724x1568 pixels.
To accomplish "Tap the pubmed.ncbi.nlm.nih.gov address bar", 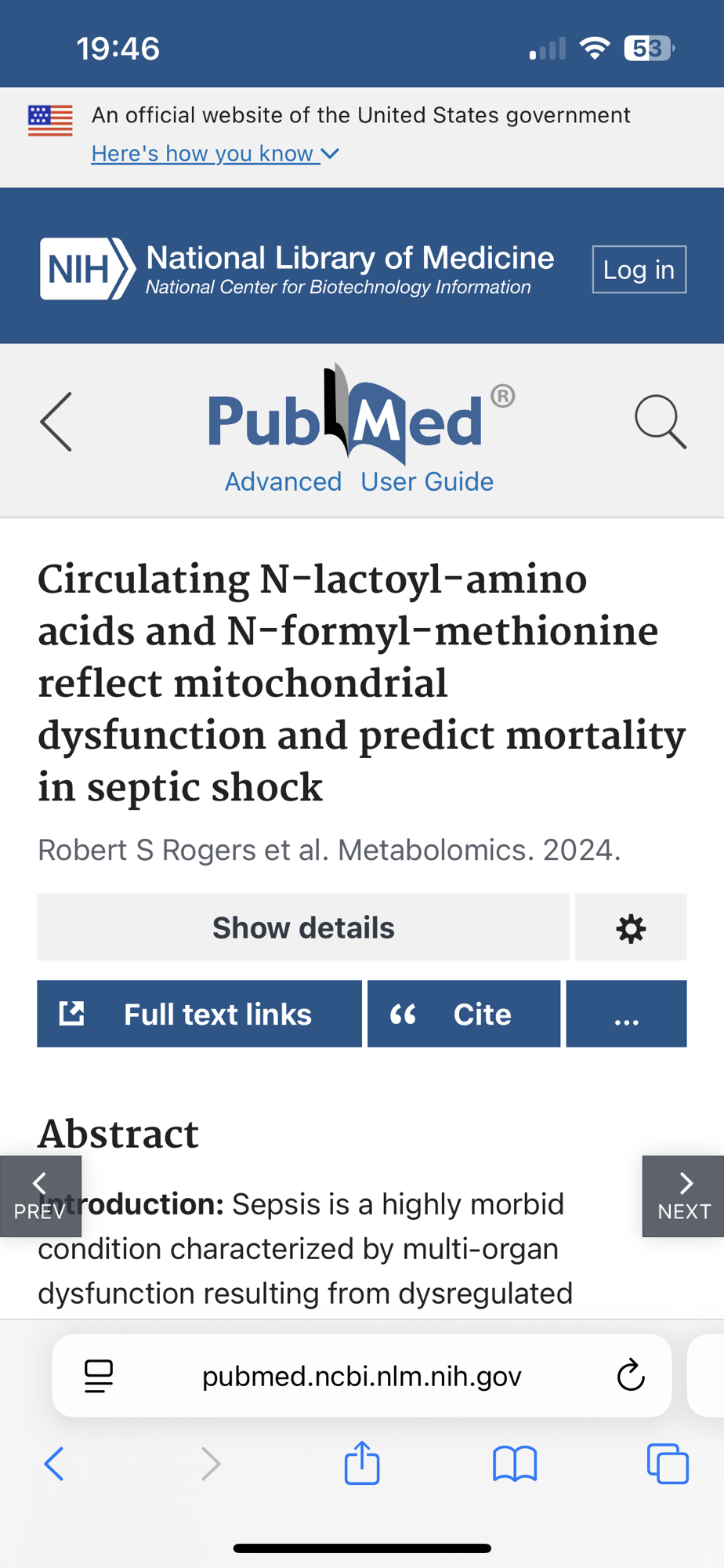I will pyautogui.click(x=361, y=1376).
